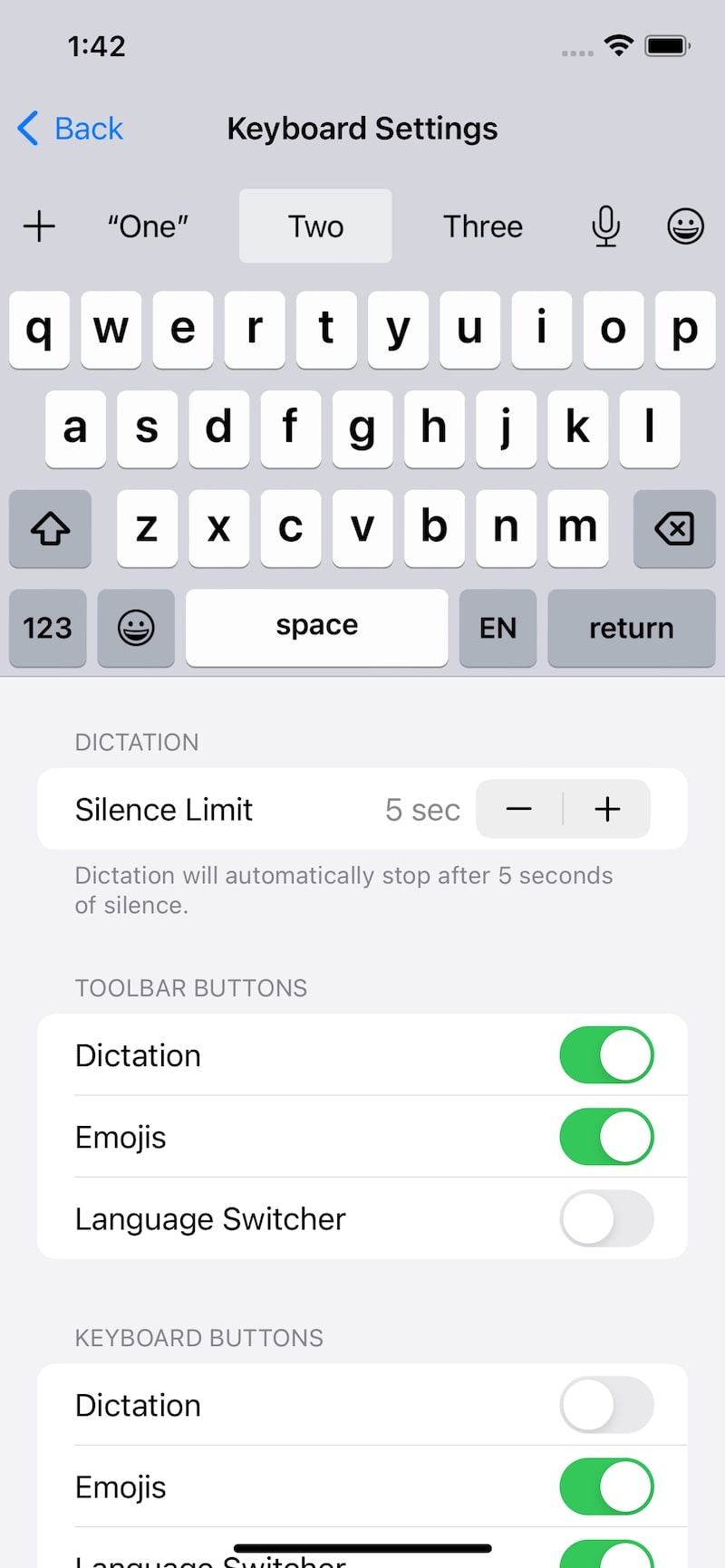Enable the toolbar Language Switcher

(606, 1219)
